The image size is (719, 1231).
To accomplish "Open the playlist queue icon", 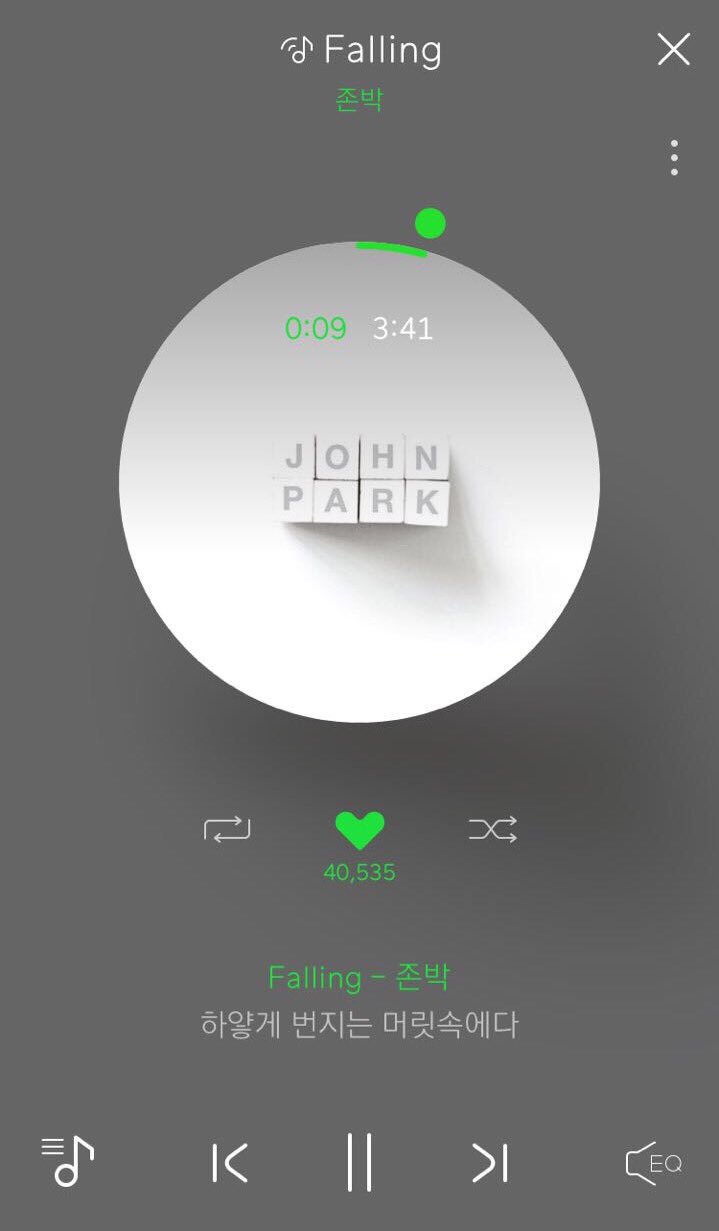I will point(67,1161).
